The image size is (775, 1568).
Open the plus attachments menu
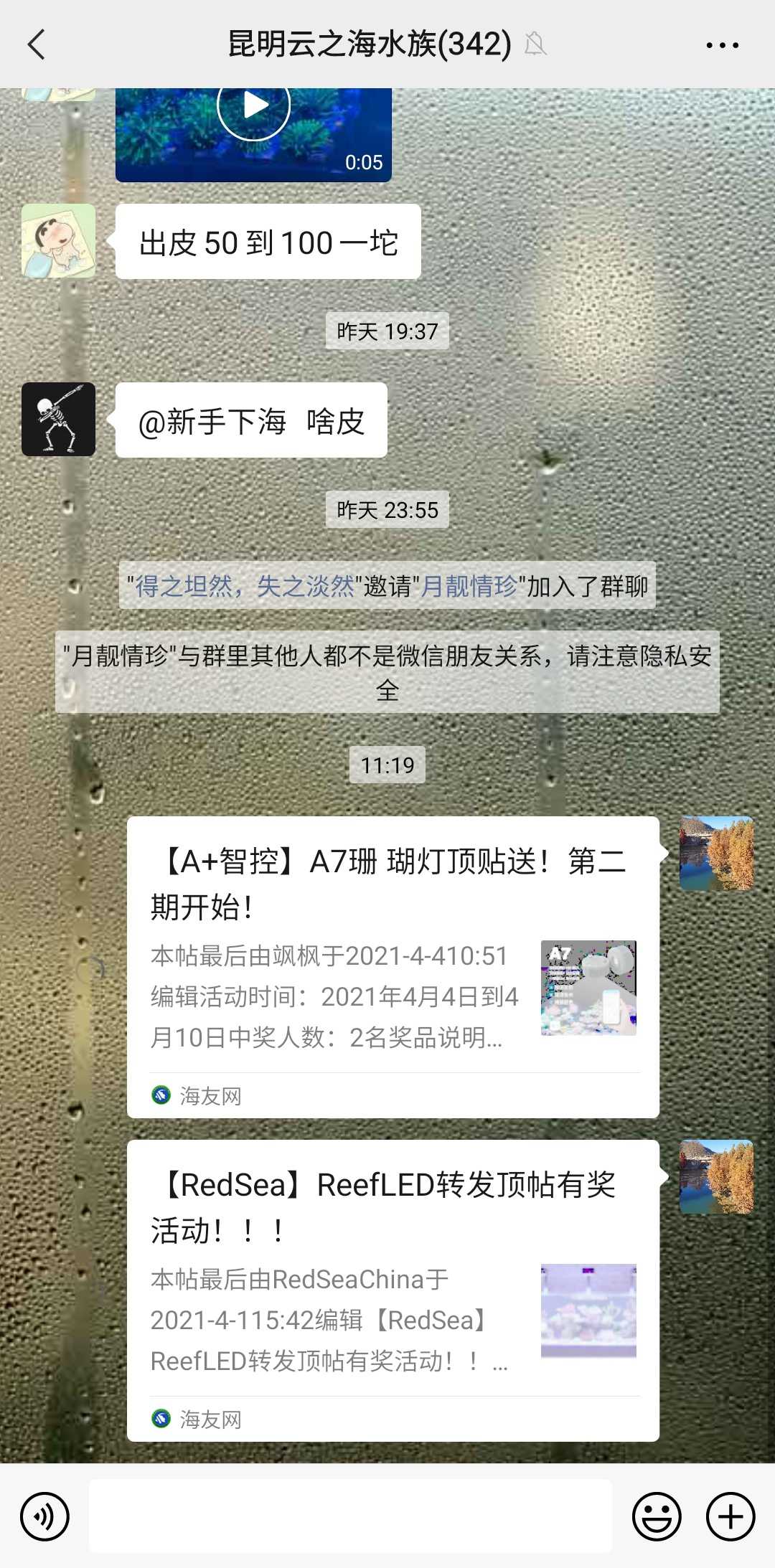(731, 1516)
